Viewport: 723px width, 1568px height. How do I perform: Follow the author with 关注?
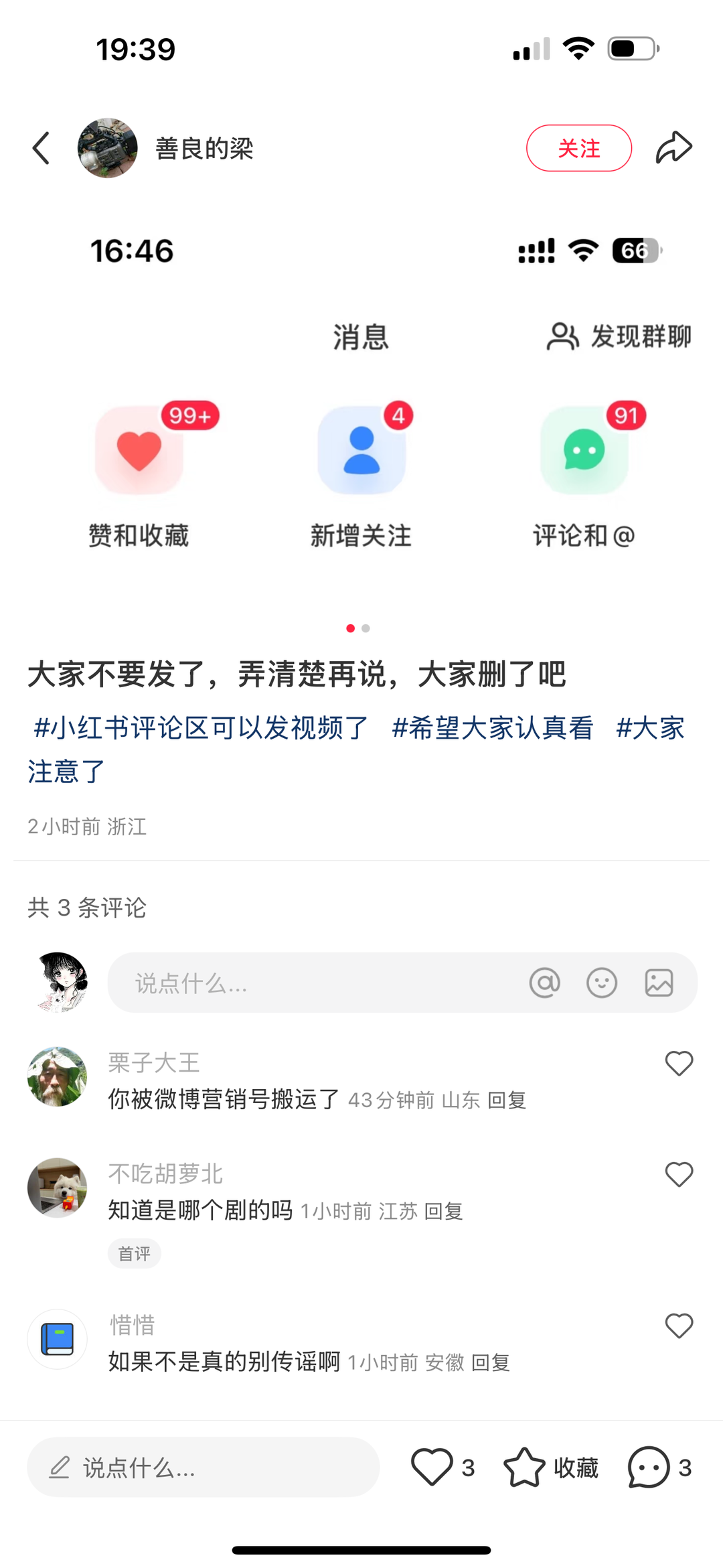578,148
